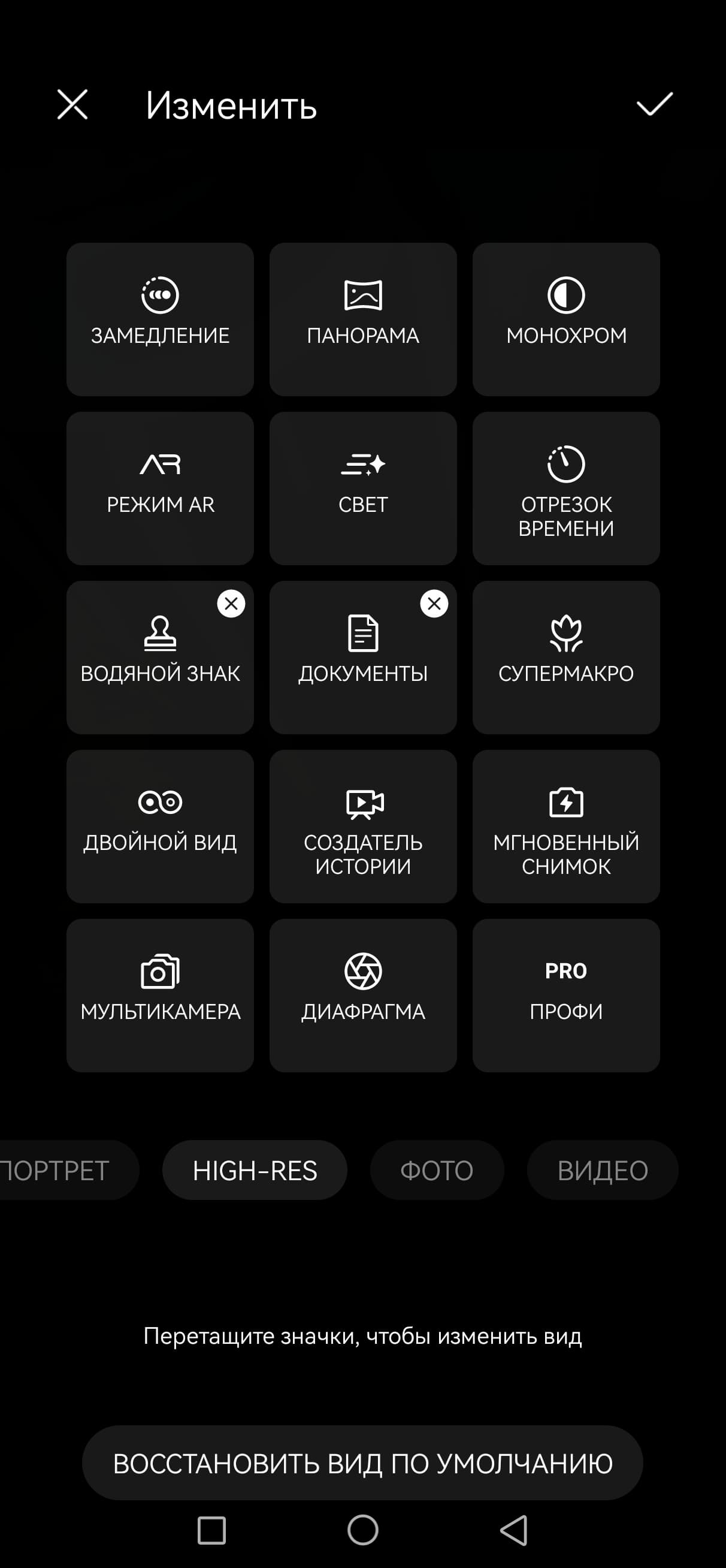Choose the МОНОХРОМ mode tile

click(x=566, y=319)
